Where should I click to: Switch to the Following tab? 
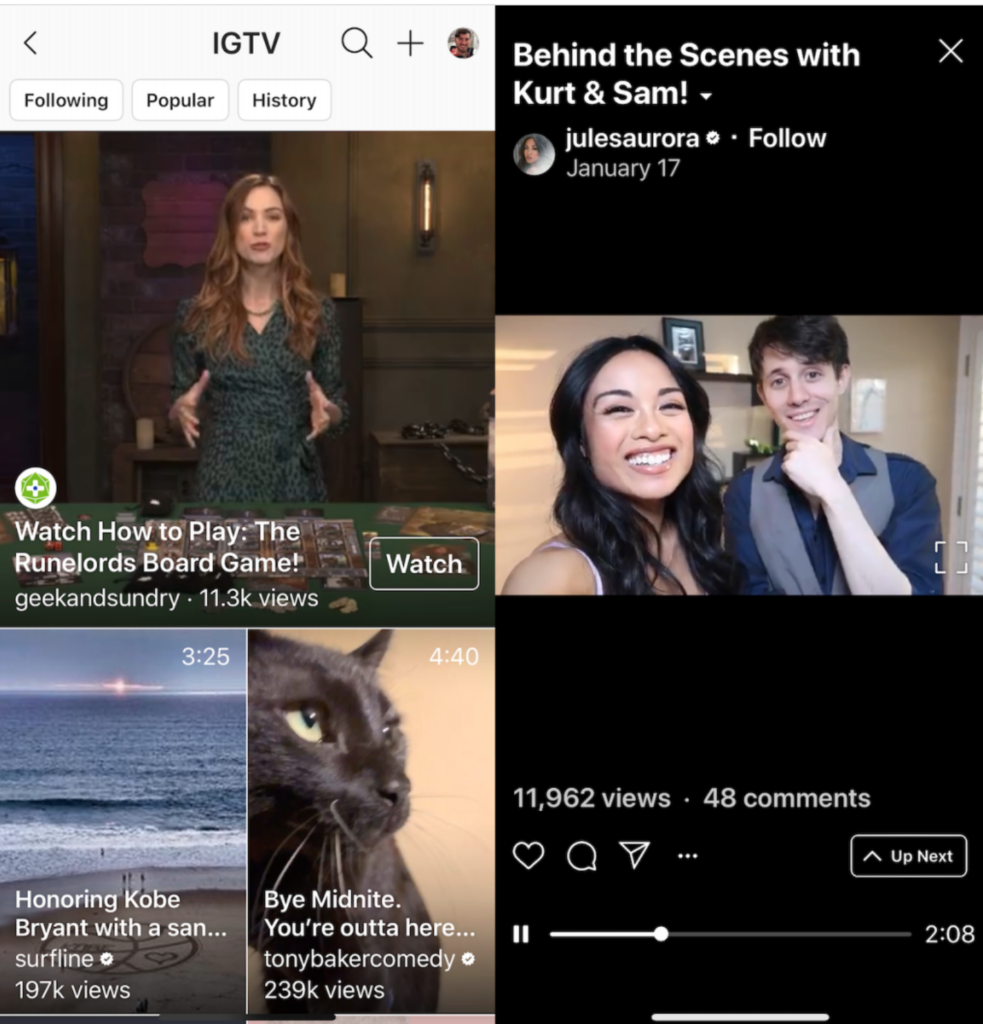[66, 100]
